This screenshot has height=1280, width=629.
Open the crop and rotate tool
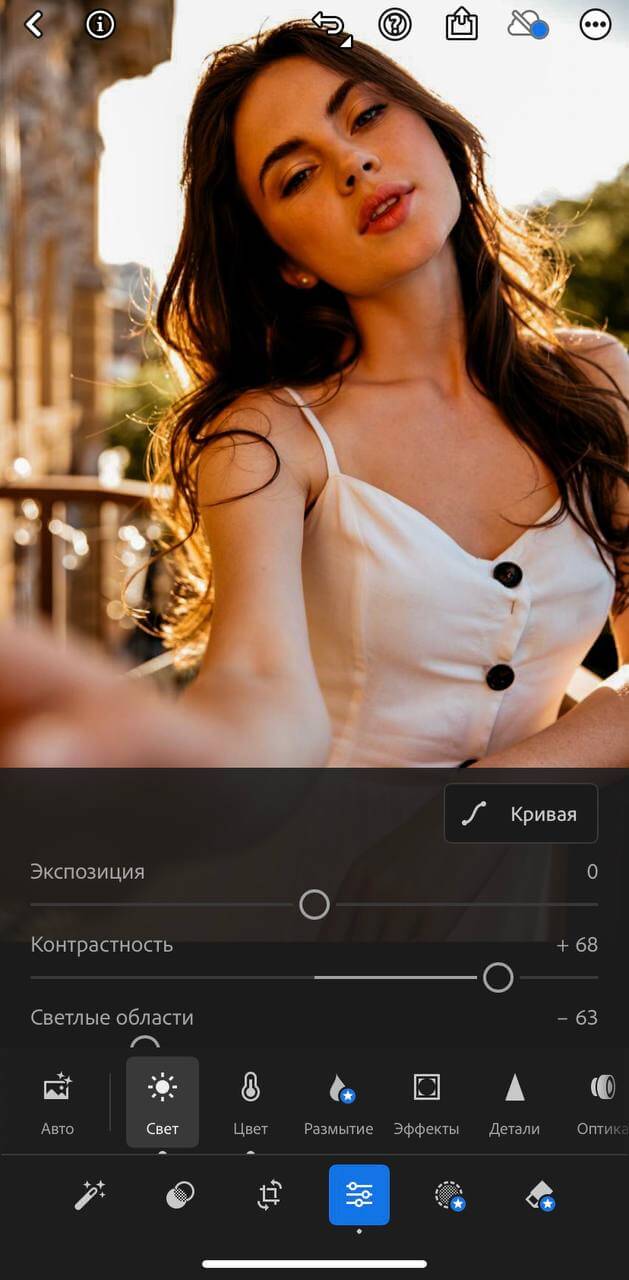(269, 1194)
